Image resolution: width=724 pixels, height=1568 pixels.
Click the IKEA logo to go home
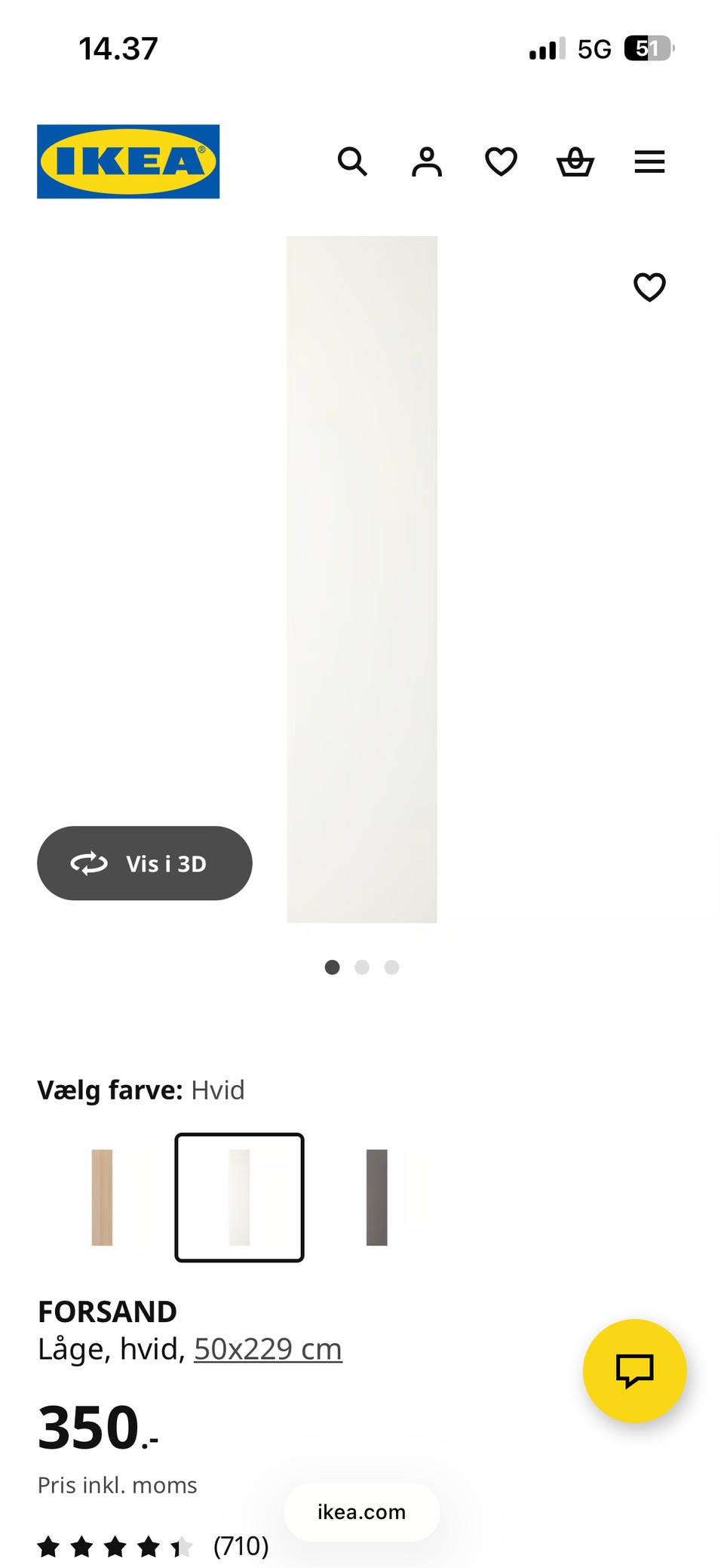pyautogui.click(x=127, y=161)
